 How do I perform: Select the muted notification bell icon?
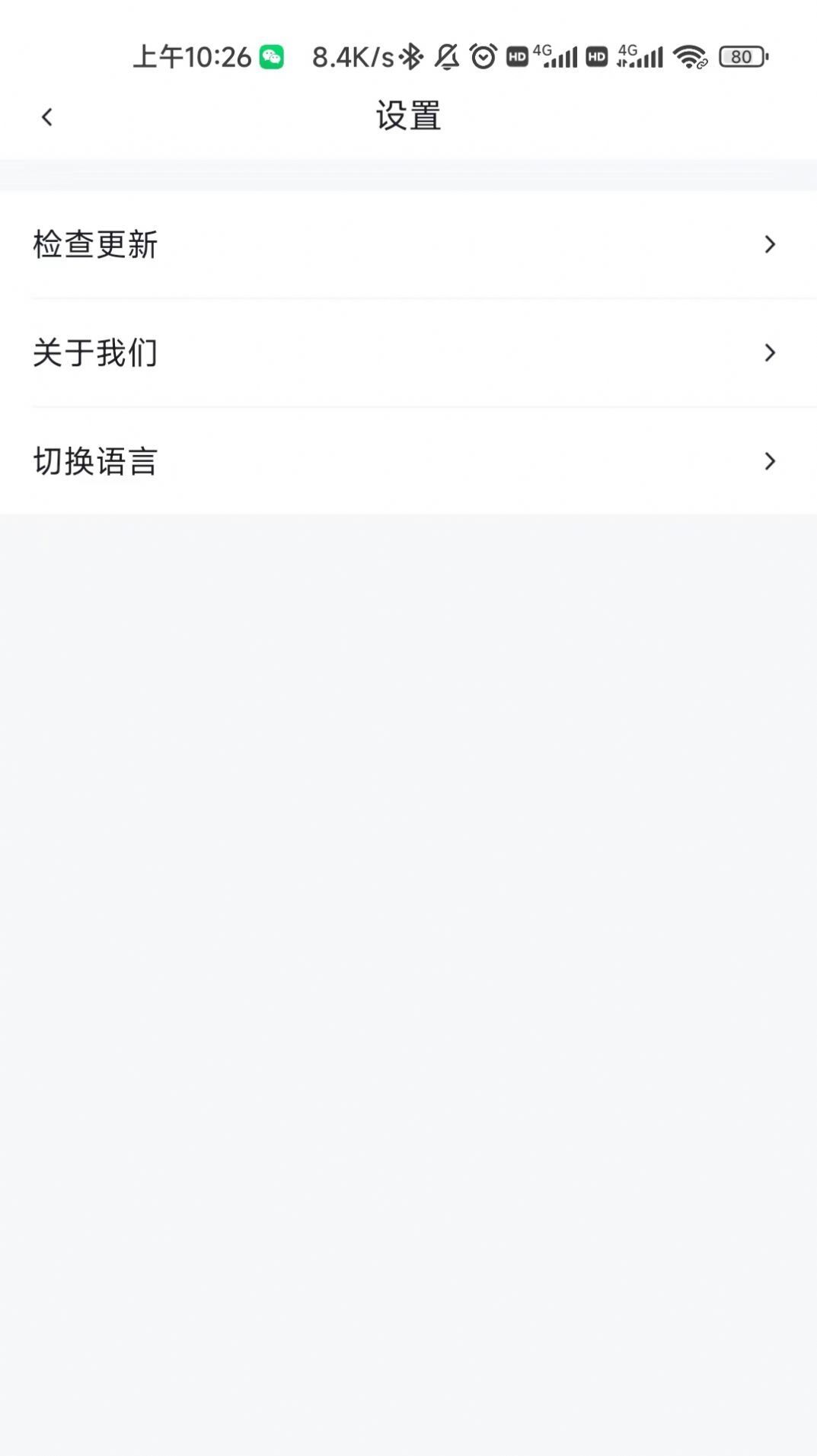coord(448,55)
